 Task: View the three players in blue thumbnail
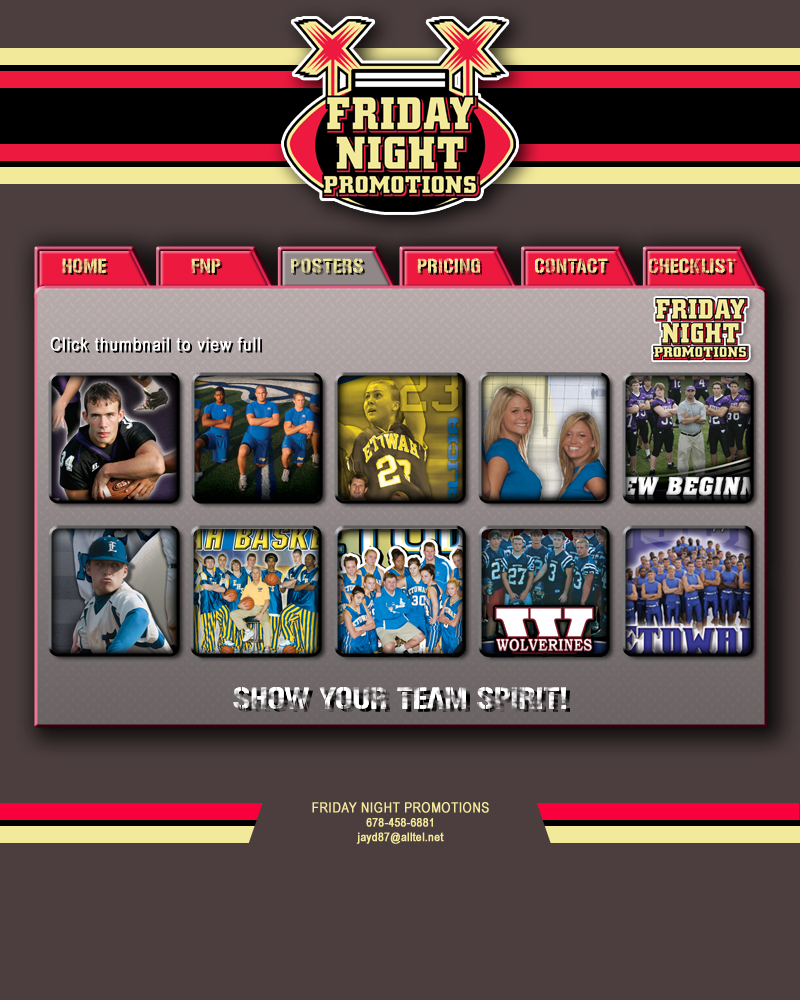(258, 438)
